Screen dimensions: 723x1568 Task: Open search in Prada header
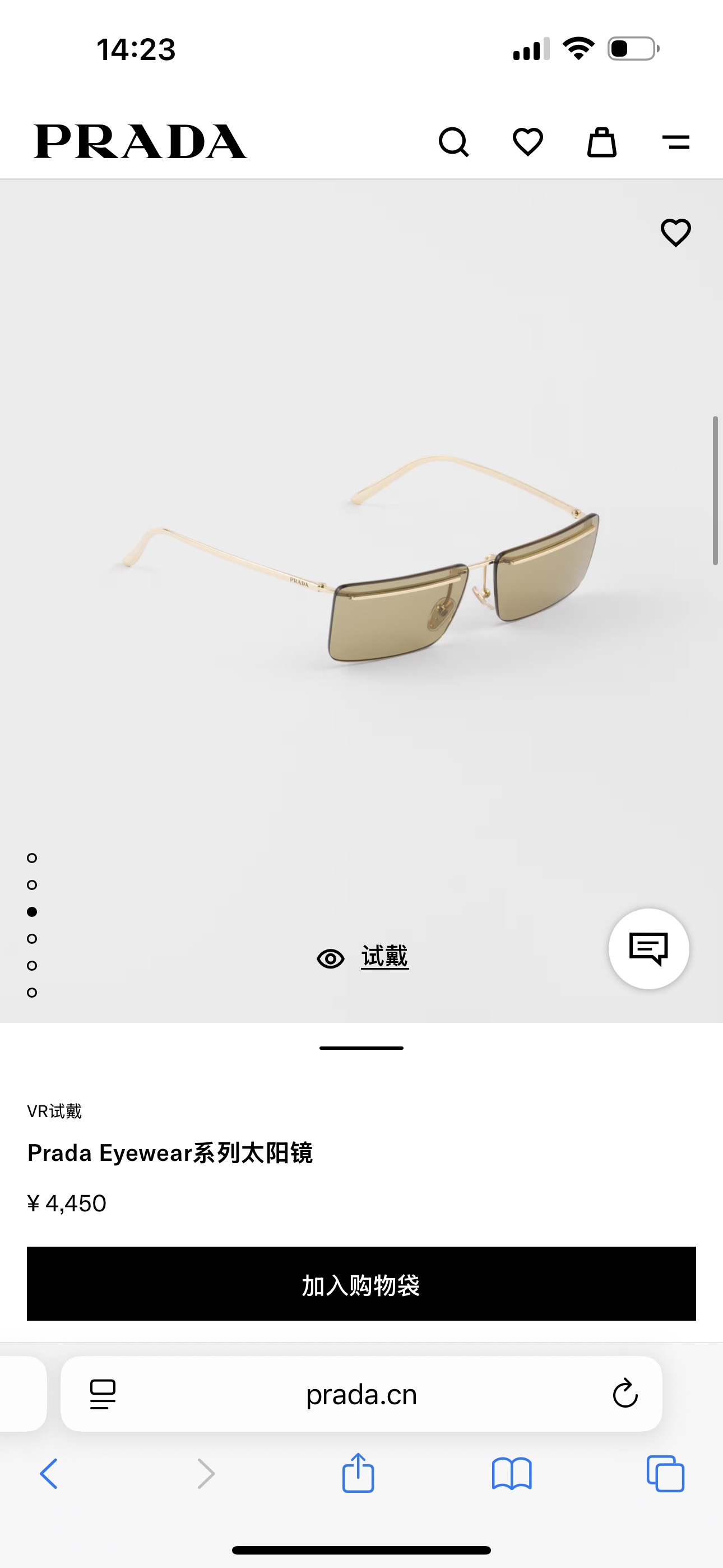(x=453, y=142)
